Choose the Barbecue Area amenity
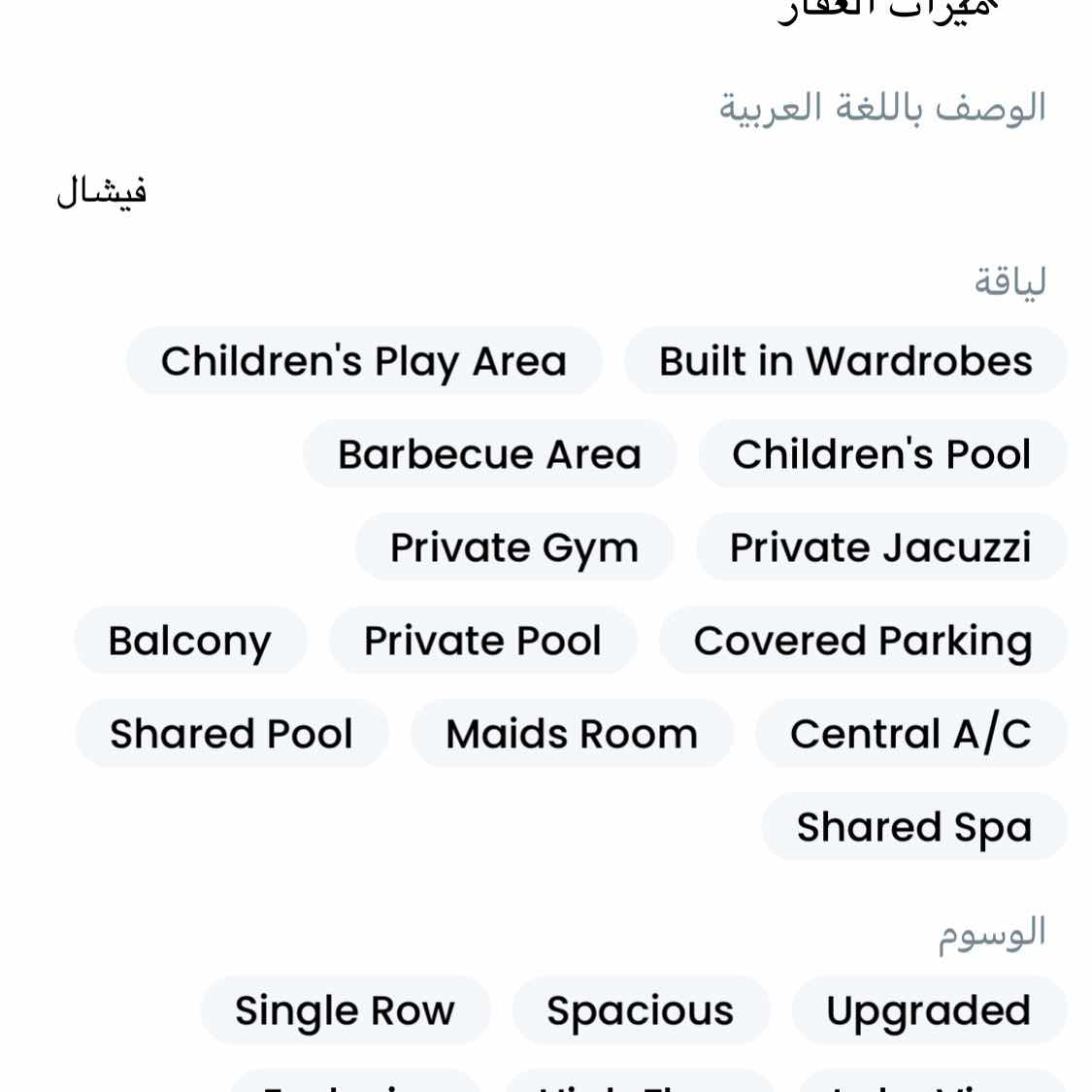 (x=489, y=454)
